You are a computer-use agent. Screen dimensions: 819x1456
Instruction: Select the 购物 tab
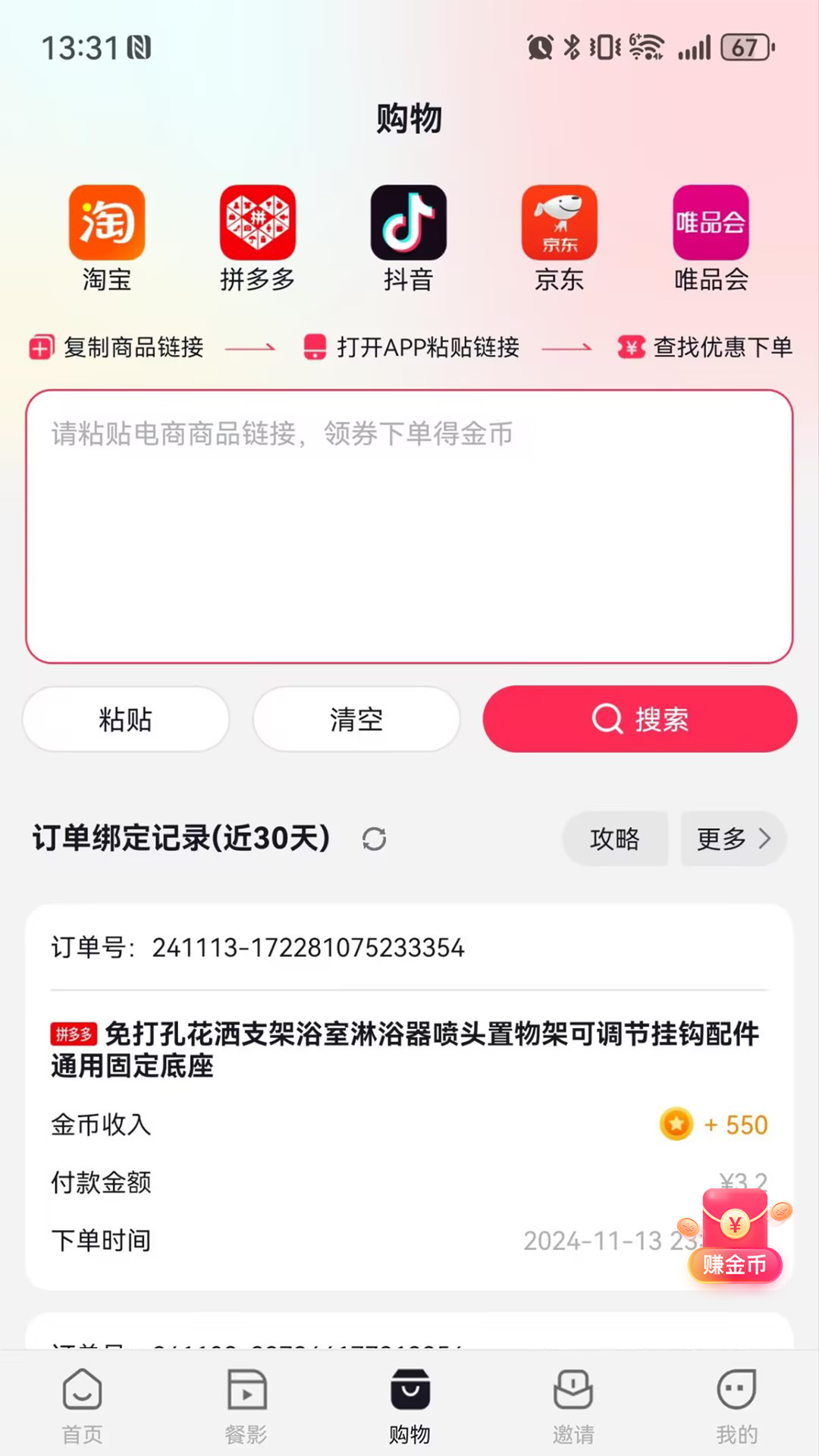tap(409, 1404)
